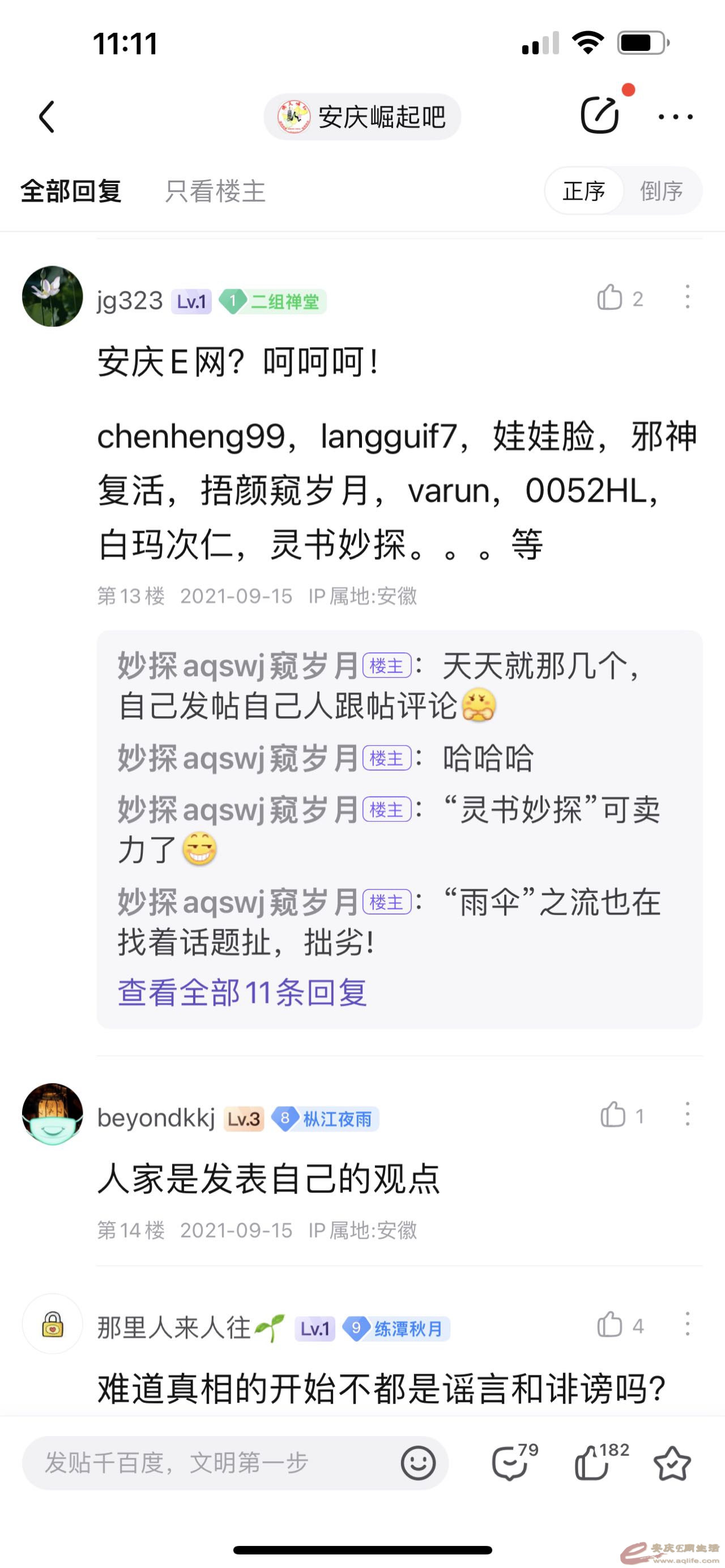The height and width of the screenshot is (1568, 725).
Task: Open the emoji picker in the reply bar
Action: pos(418,1463)
